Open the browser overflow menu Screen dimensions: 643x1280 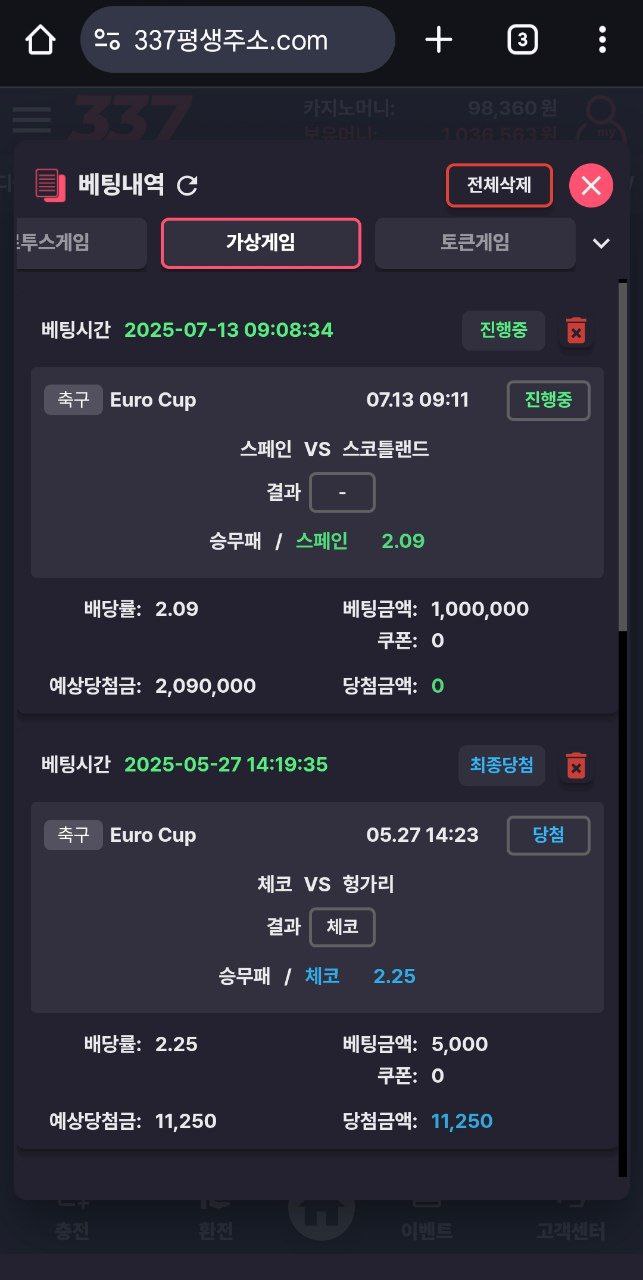(x=601, y=40)
